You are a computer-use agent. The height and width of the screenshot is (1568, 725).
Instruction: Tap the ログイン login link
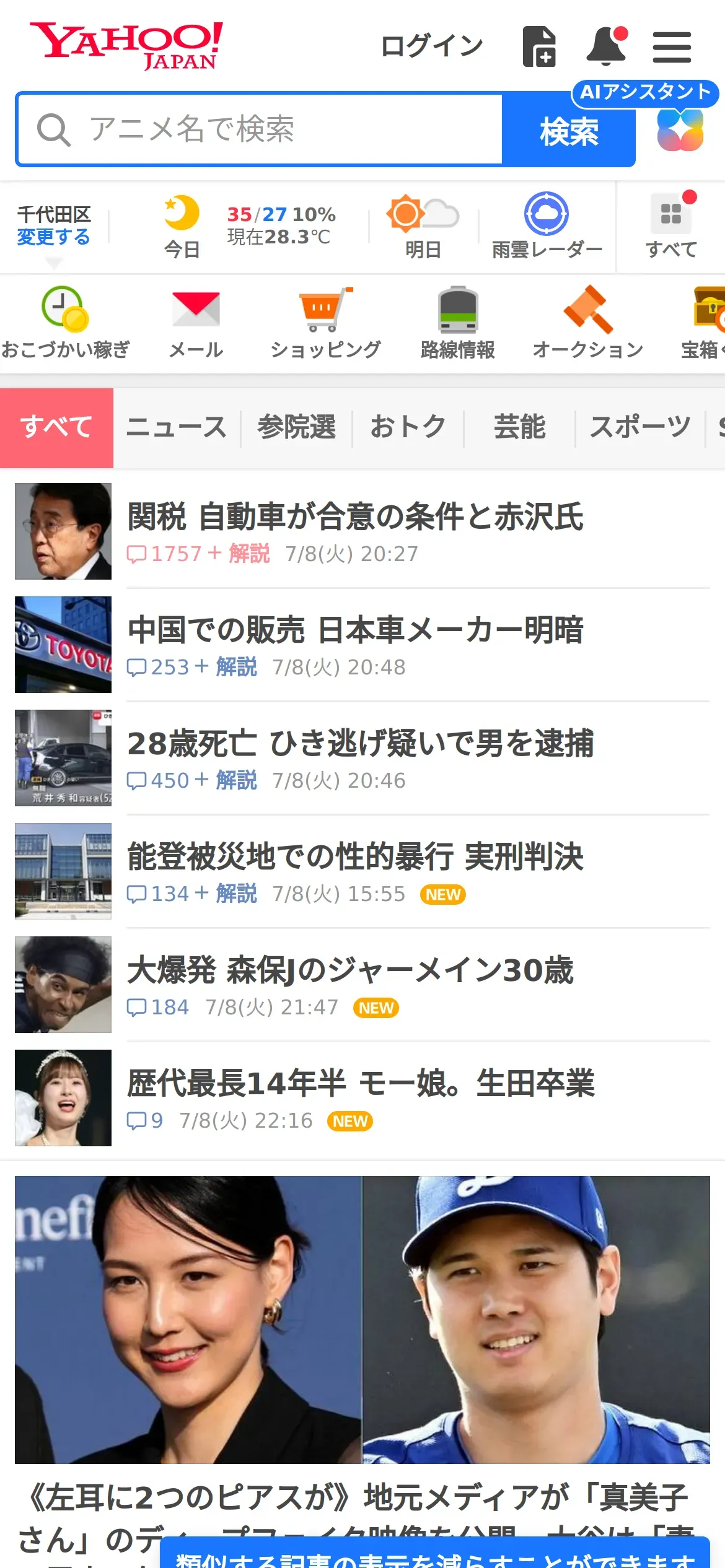431,46
